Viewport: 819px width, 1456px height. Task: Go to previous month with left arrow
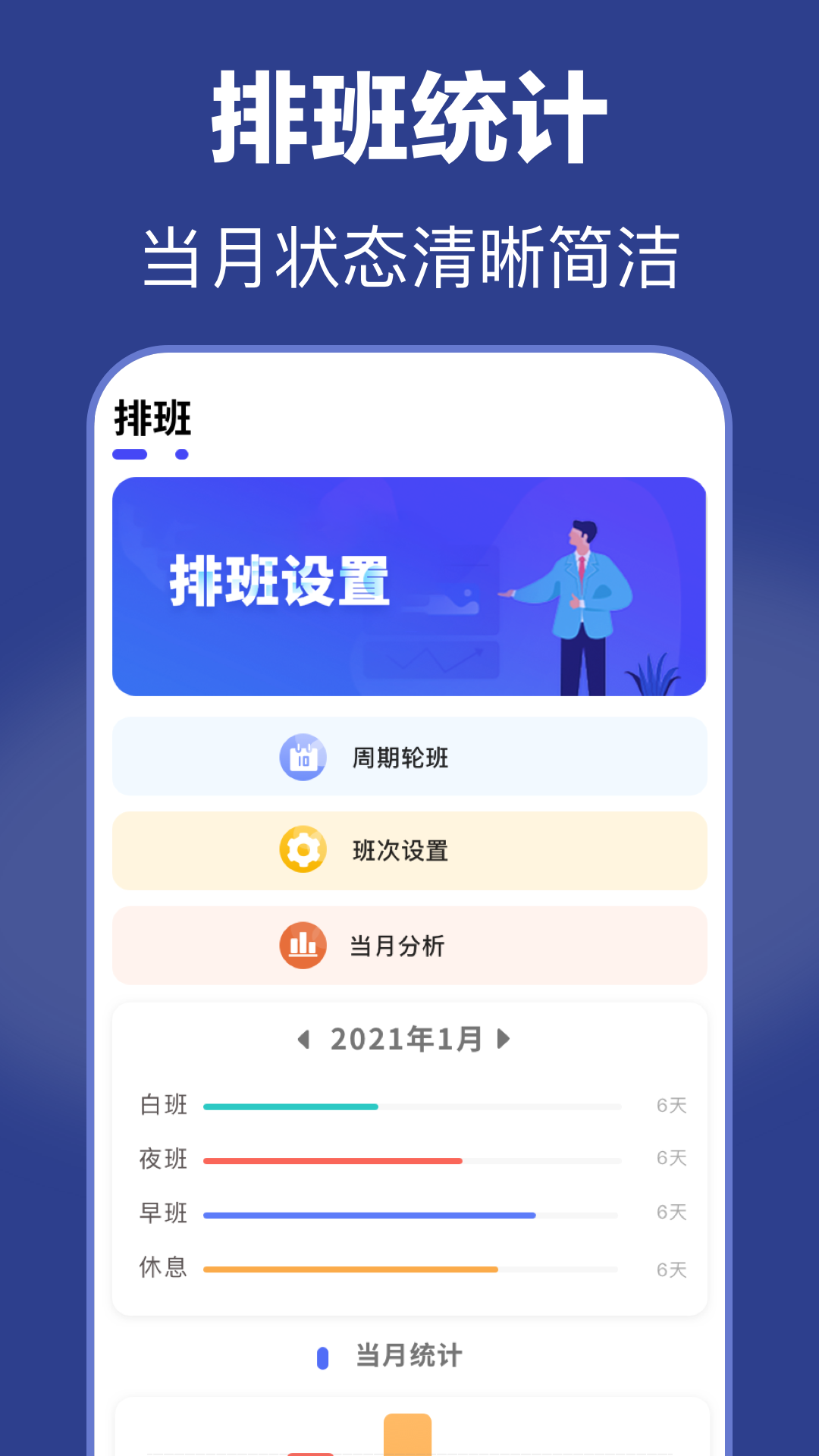pyautogui.click(x=306, y=1039)
